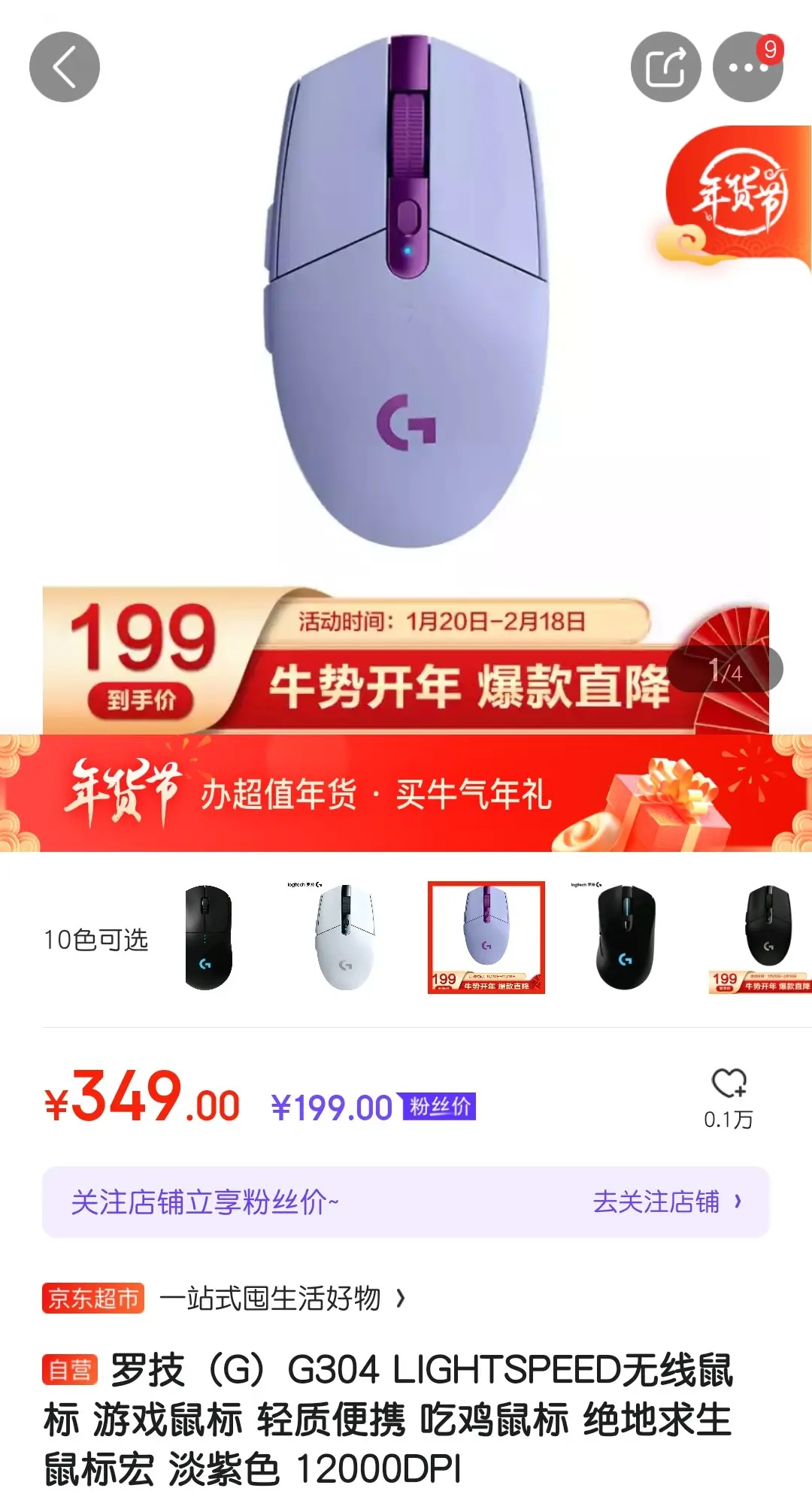Select the black G Pro mouse color

(209, 938)
